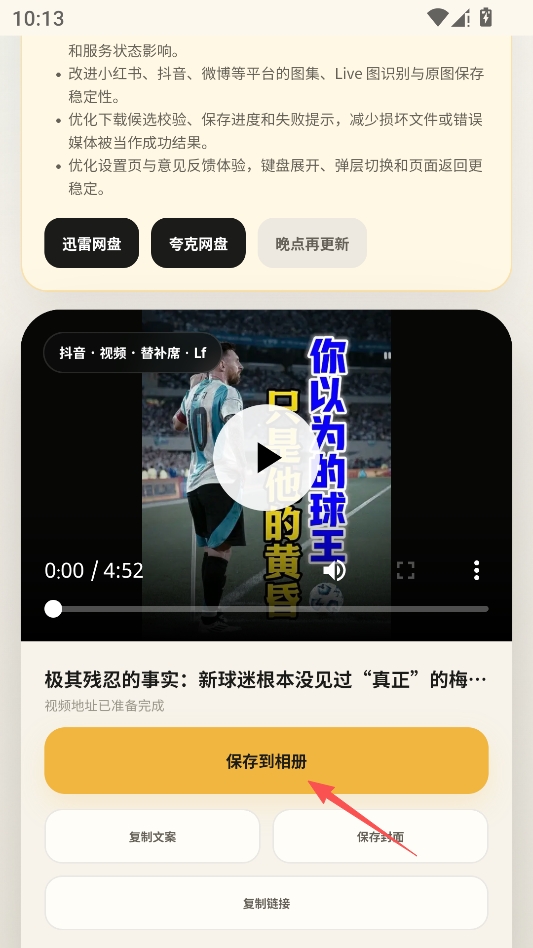
Task: Save the video with 保存到相册
Action: 266,761
